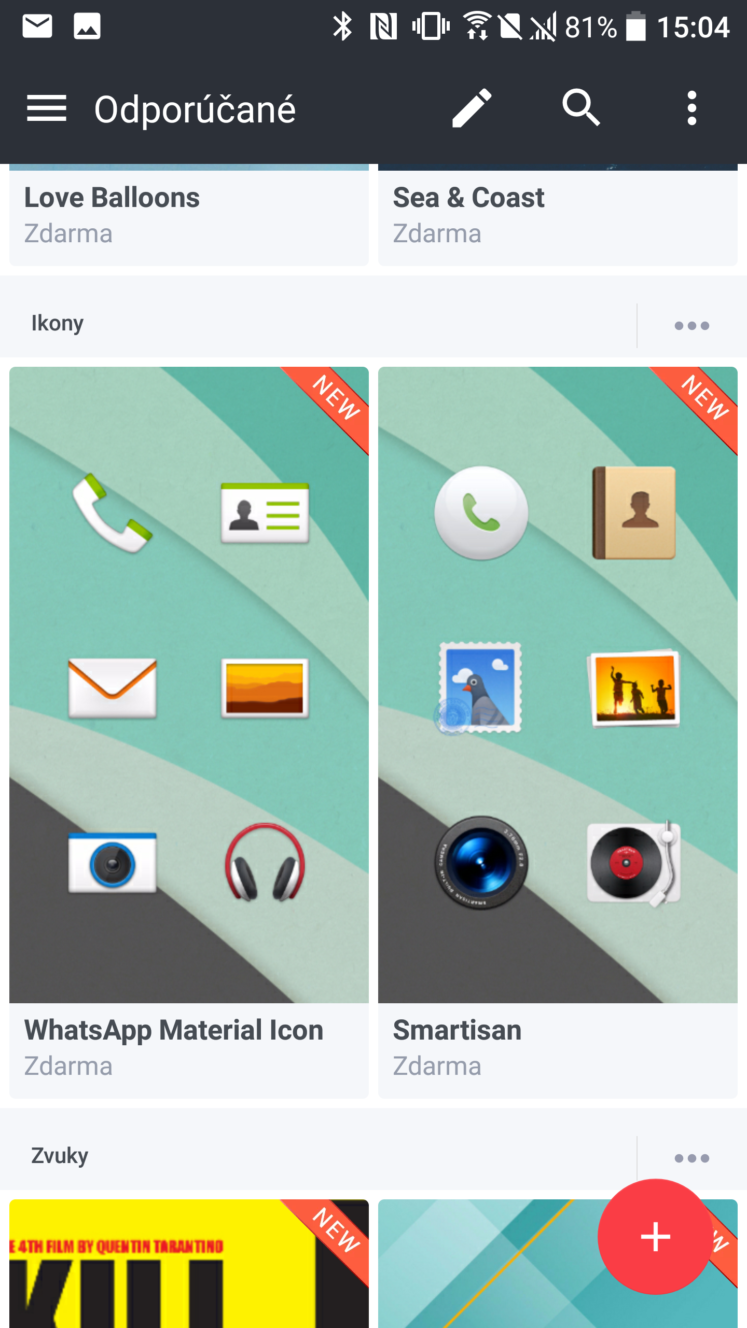Open WhatsApp Material Icon pack
The width and height of the screenshot is (747, 1328).
click(189, 732)
